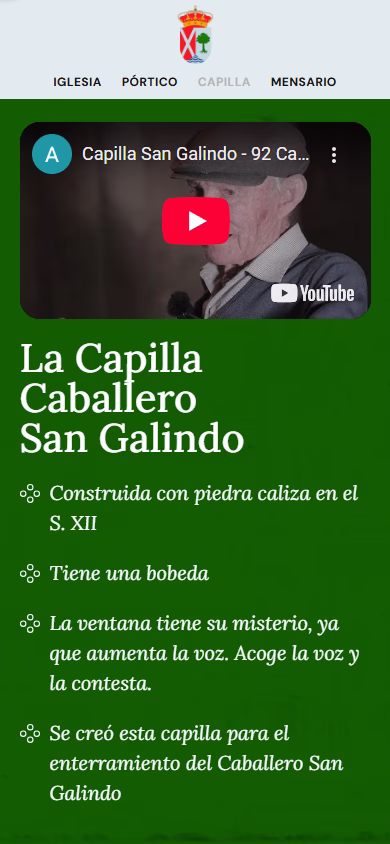
Task: Switch to the Iglesia tab
Action: [77, 82]
